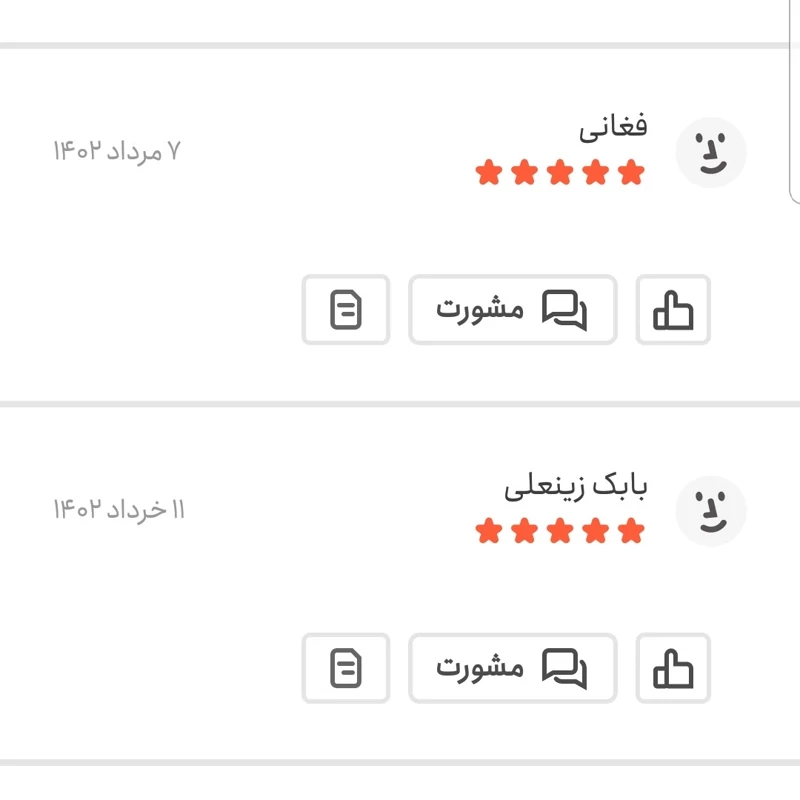The height and width of the screenshot is (800, 800).
Task: Open the document icon under فغانی's review
Action: [x=345, y=310]
